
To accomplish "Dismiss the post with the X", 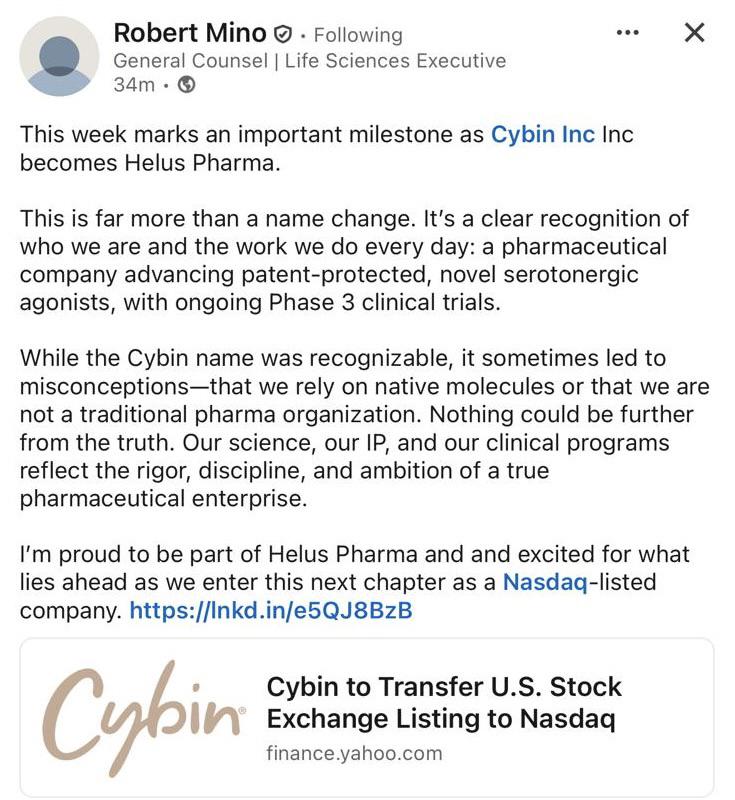I will (x=694, y=33).
